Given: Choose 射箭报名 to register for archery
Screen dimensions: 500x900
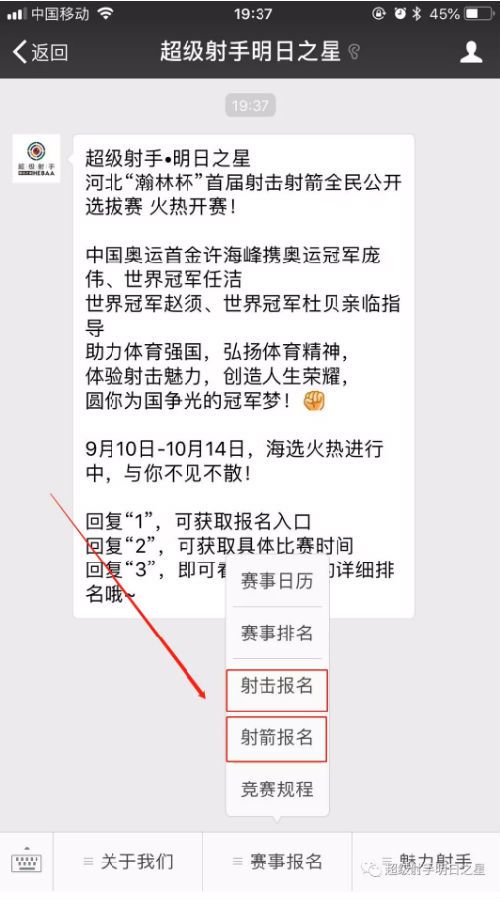Looking at the screenshot, I should click(277, 739).
